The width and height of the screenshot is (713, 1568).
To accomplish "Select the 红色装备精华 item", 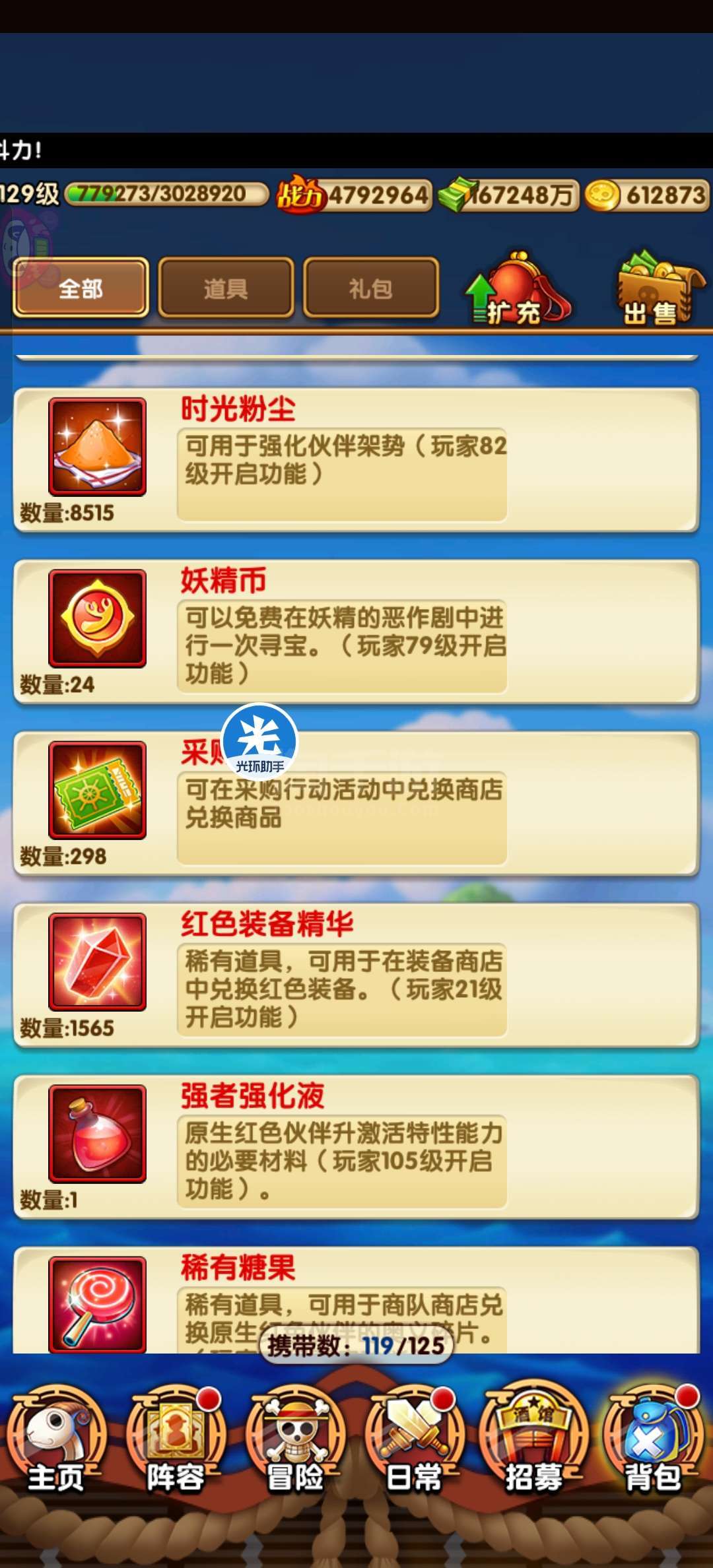I will (x=356, y=975).
